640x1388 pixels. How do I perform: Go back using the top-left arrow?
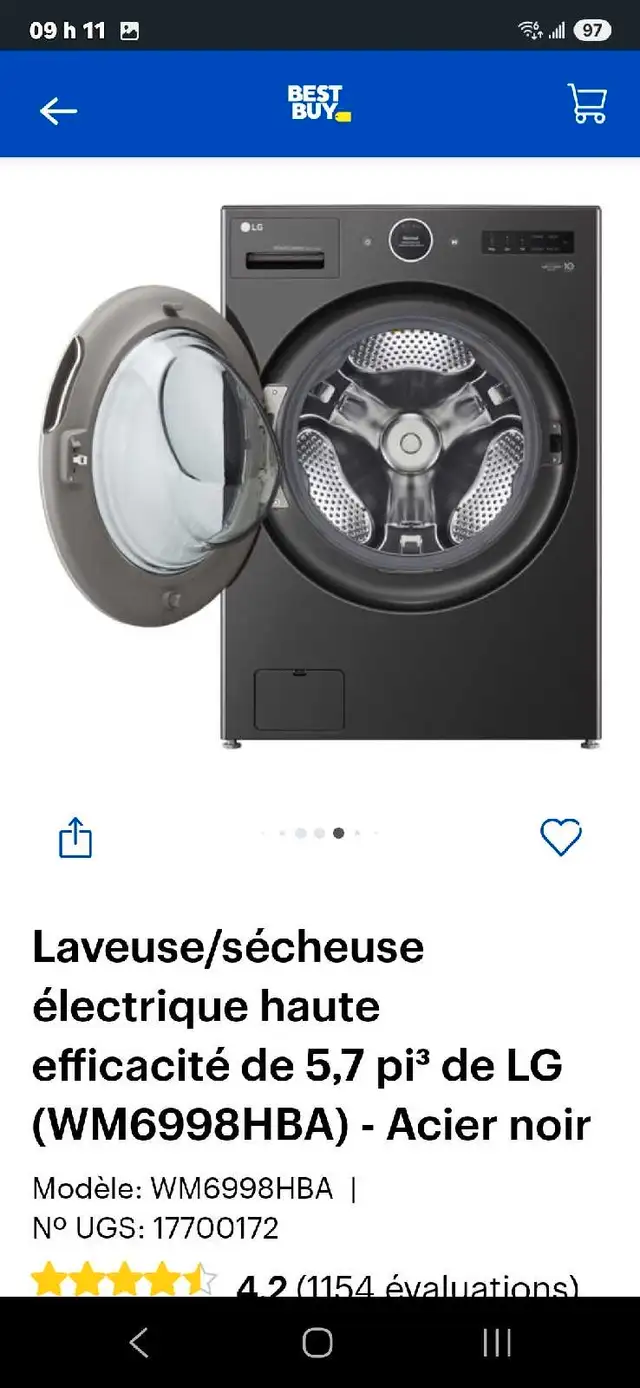58,110
